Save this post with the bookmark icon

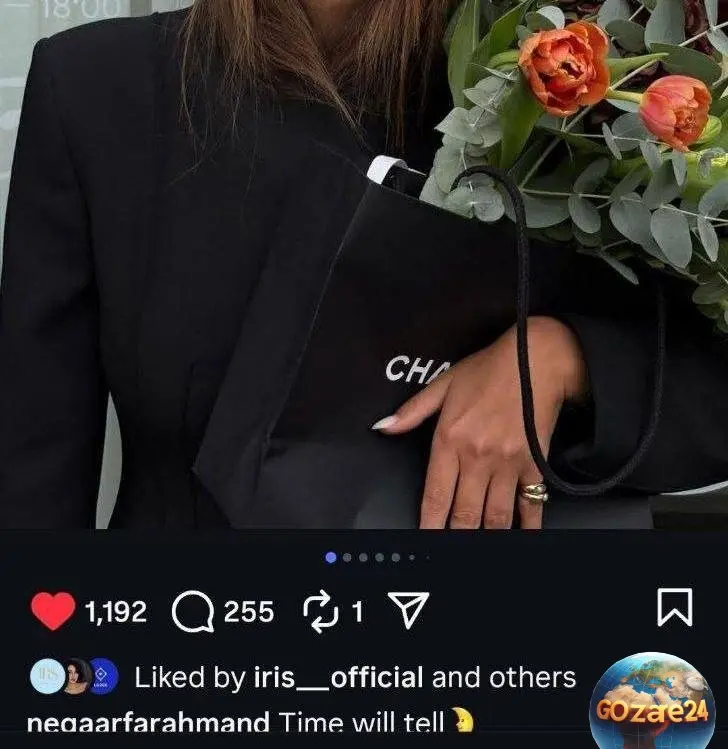pos(674,609)
